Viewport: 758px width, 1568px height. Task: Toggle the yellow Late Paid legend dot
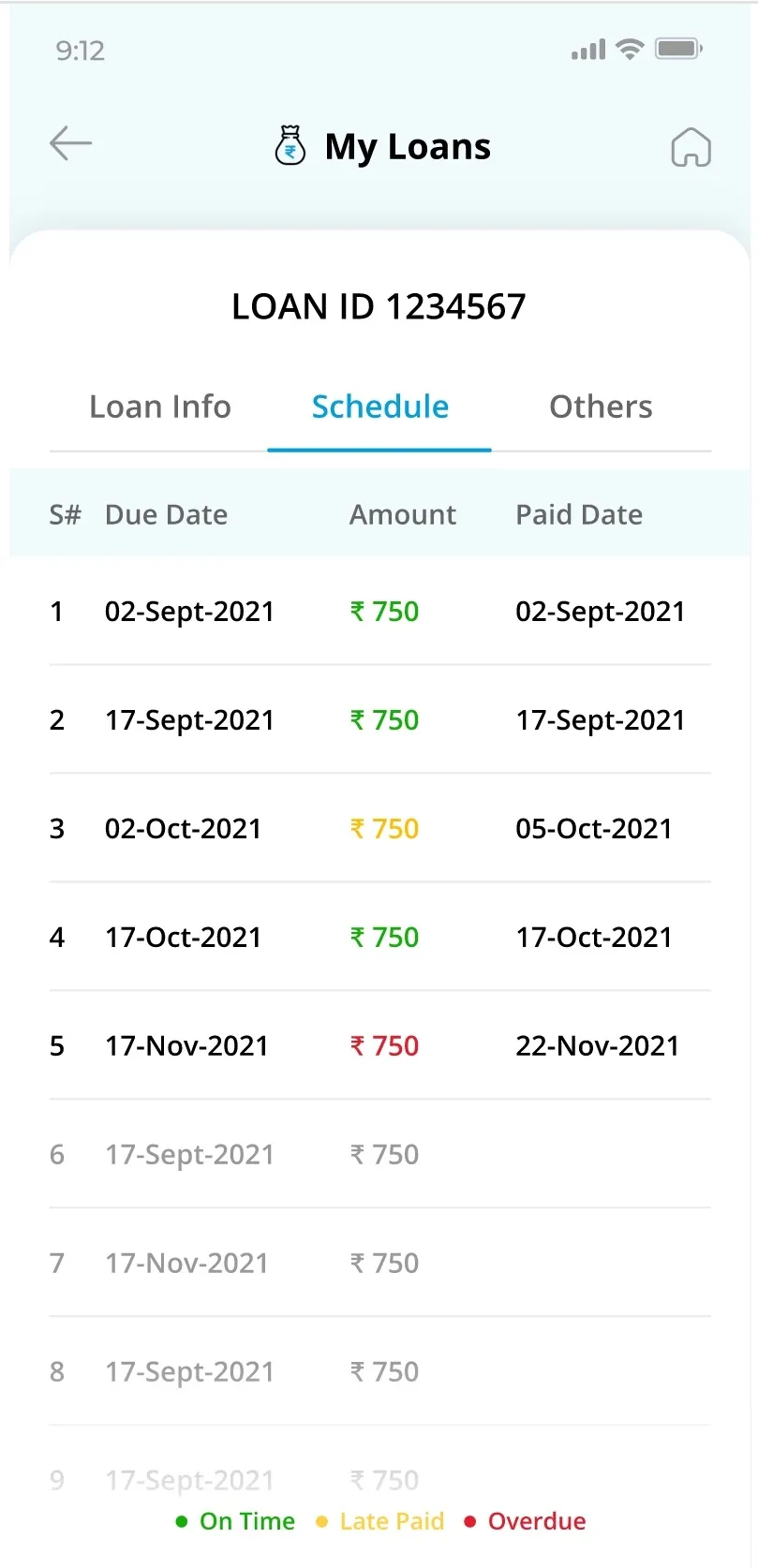[320, 1521]
